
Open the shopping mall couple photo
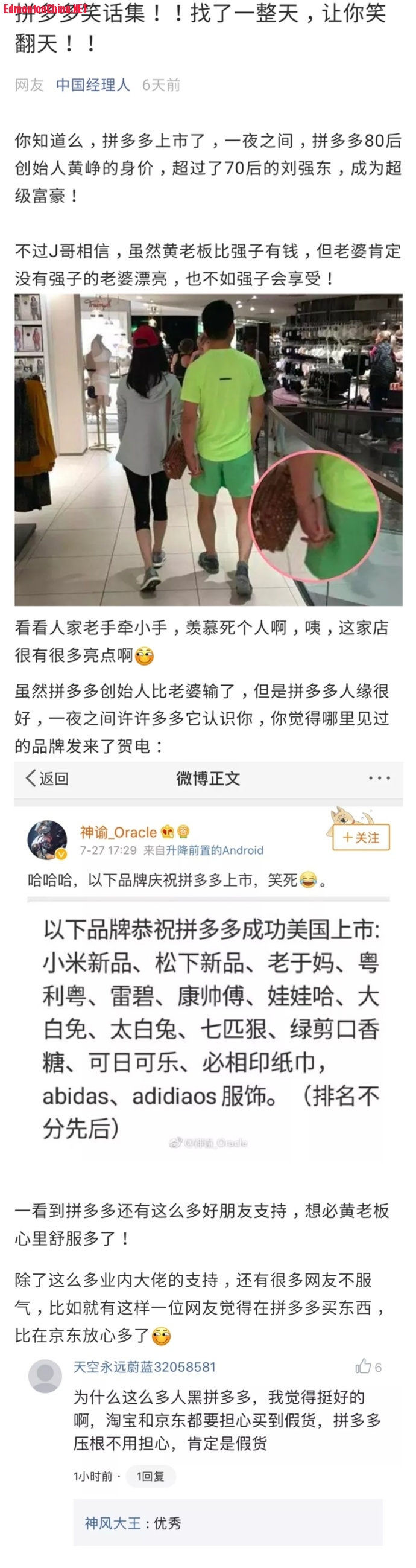tap(208, 449)
